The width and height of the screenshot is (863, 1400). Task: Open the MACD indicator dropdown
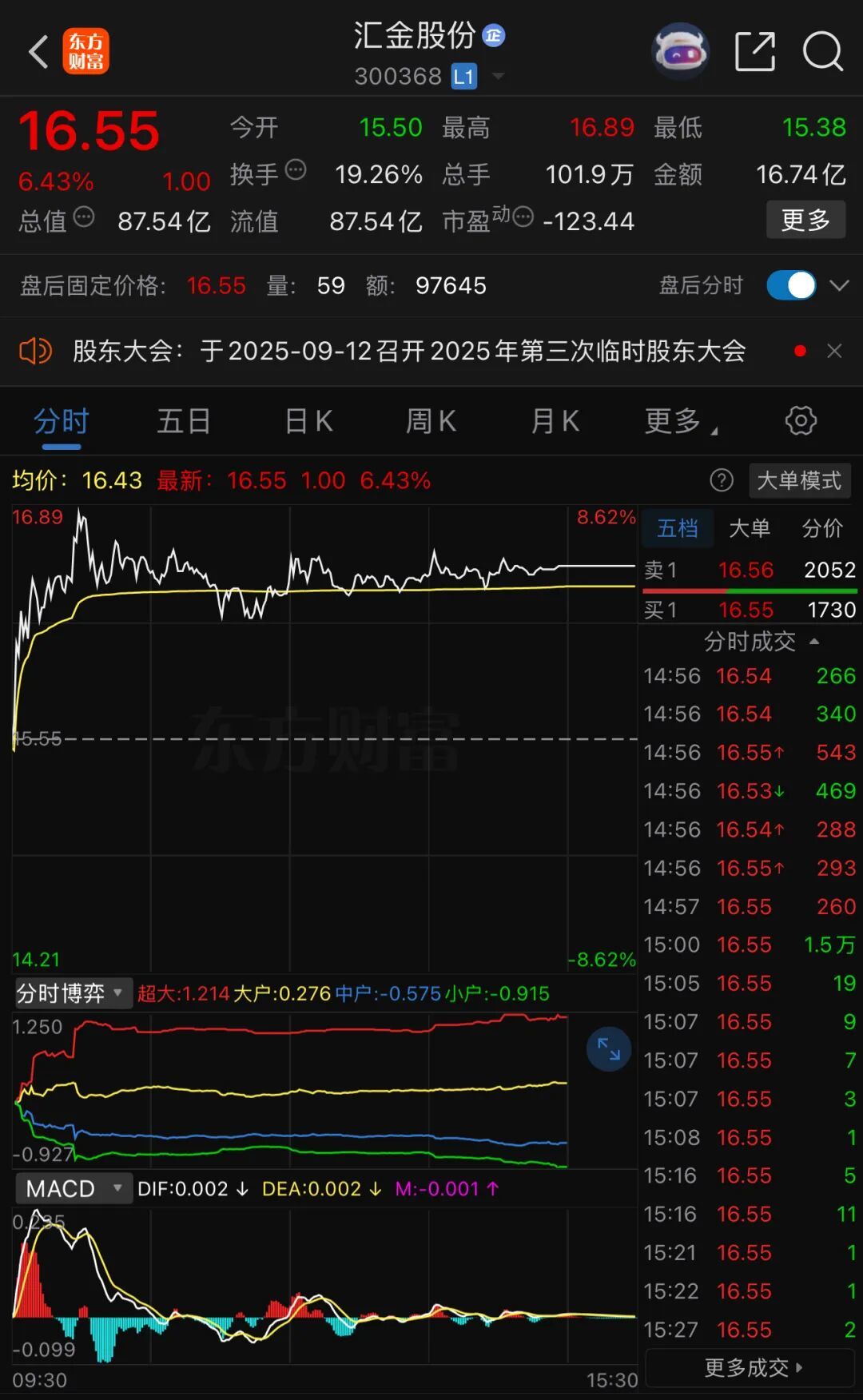[x=72, y=1188]
